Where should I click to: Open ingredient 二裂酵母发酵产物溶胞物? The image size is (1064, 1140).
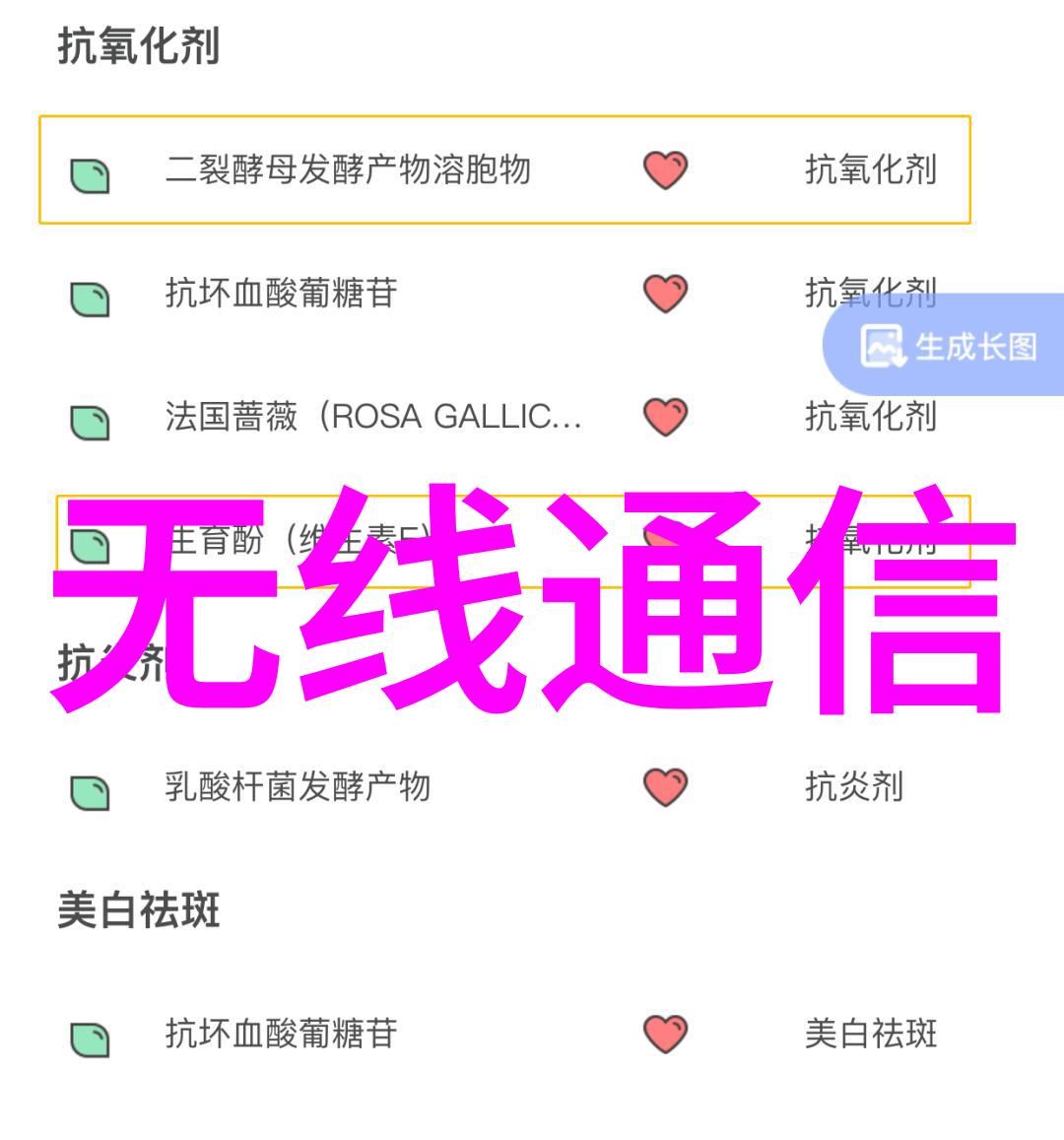[348, 170]
